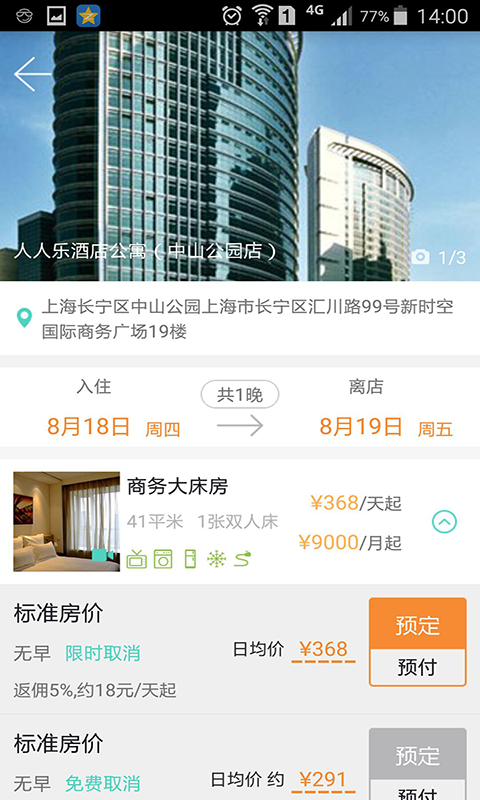Collapse the 商务大床房 room options

coord(444,522)
